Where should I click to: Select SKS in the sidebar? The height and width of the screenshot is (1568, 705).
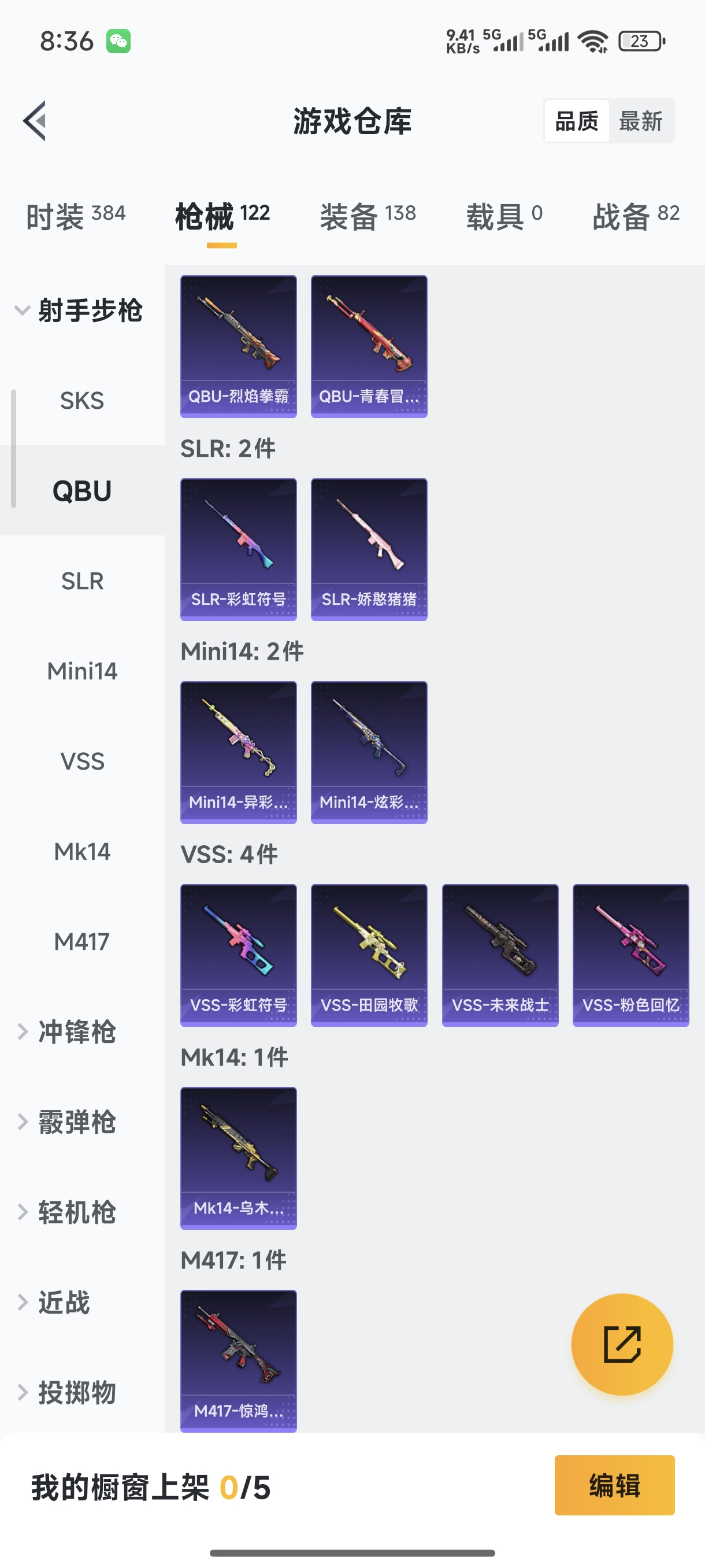click(x=82, y=401)
